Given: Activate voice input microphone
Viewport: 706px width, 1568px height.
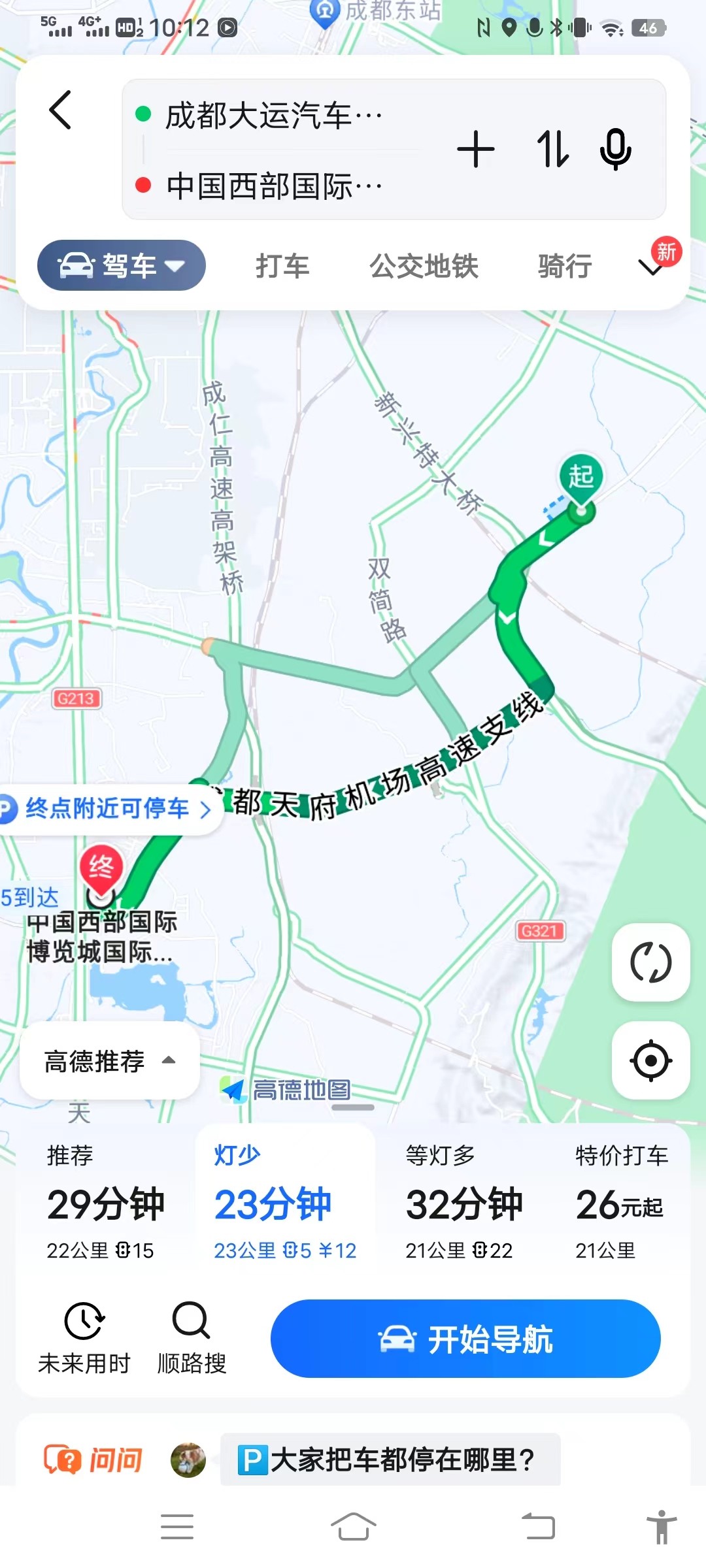Looking at the screenshot, I should coord(615,150).
